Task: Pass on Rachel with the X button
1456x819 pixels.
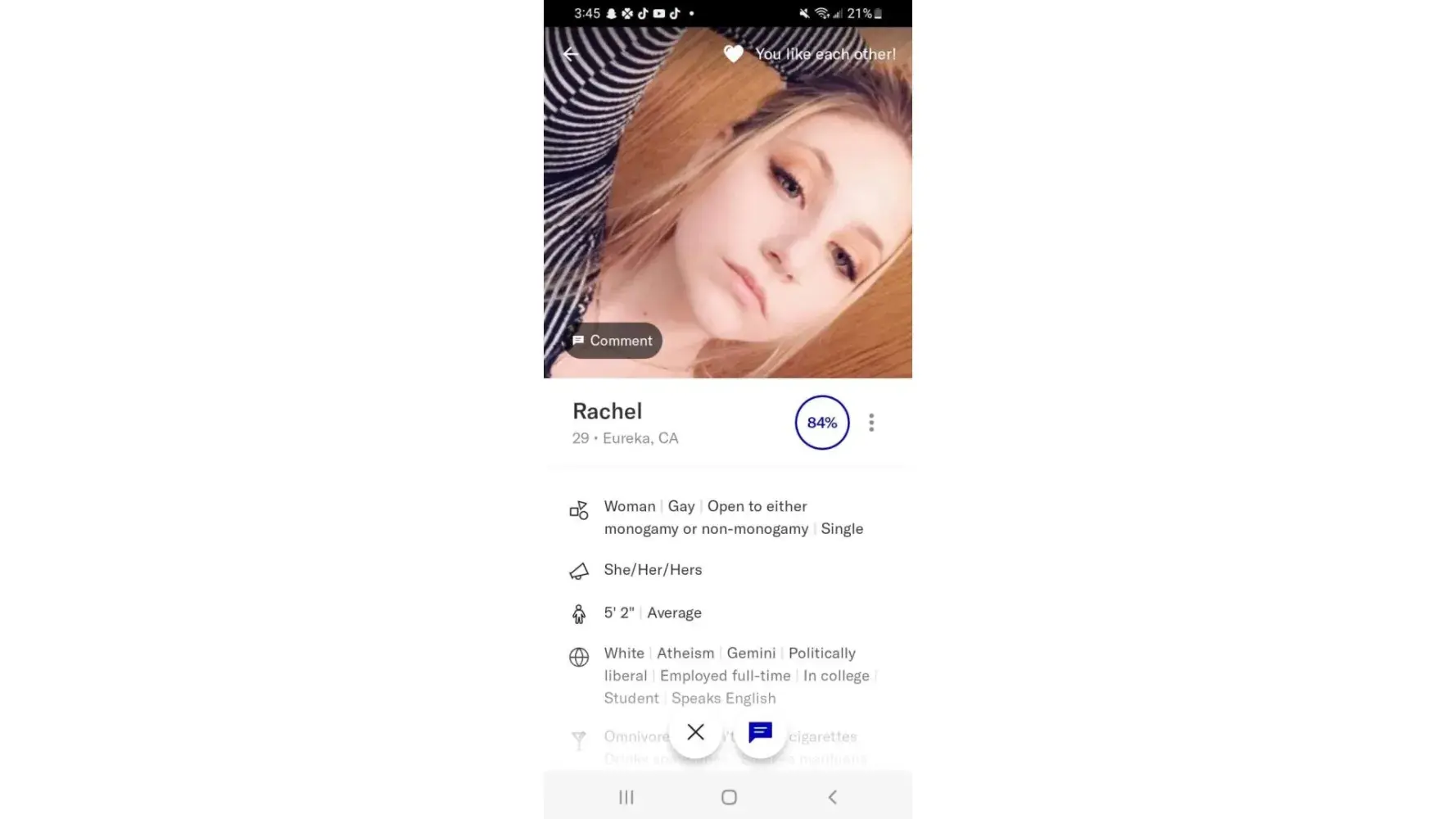Action: pyautogui.click(x=695, y=732)
